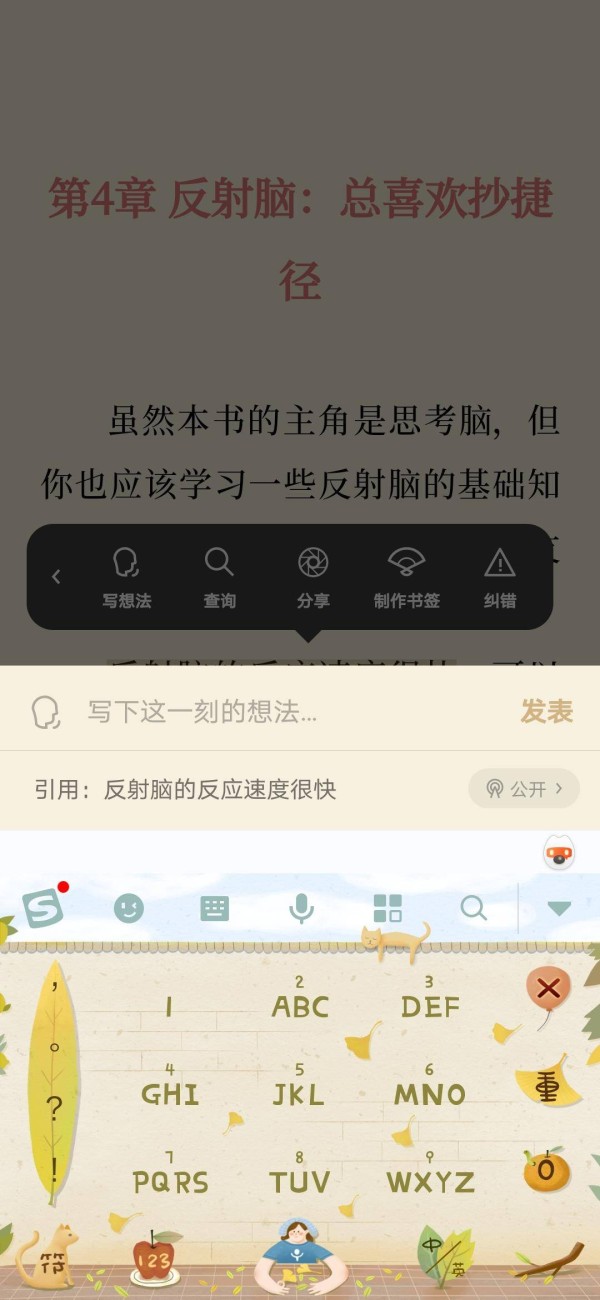Create a bookmark with 制作书签
This screenshot has height=1300, width=600.
click(x=406, y=578)
